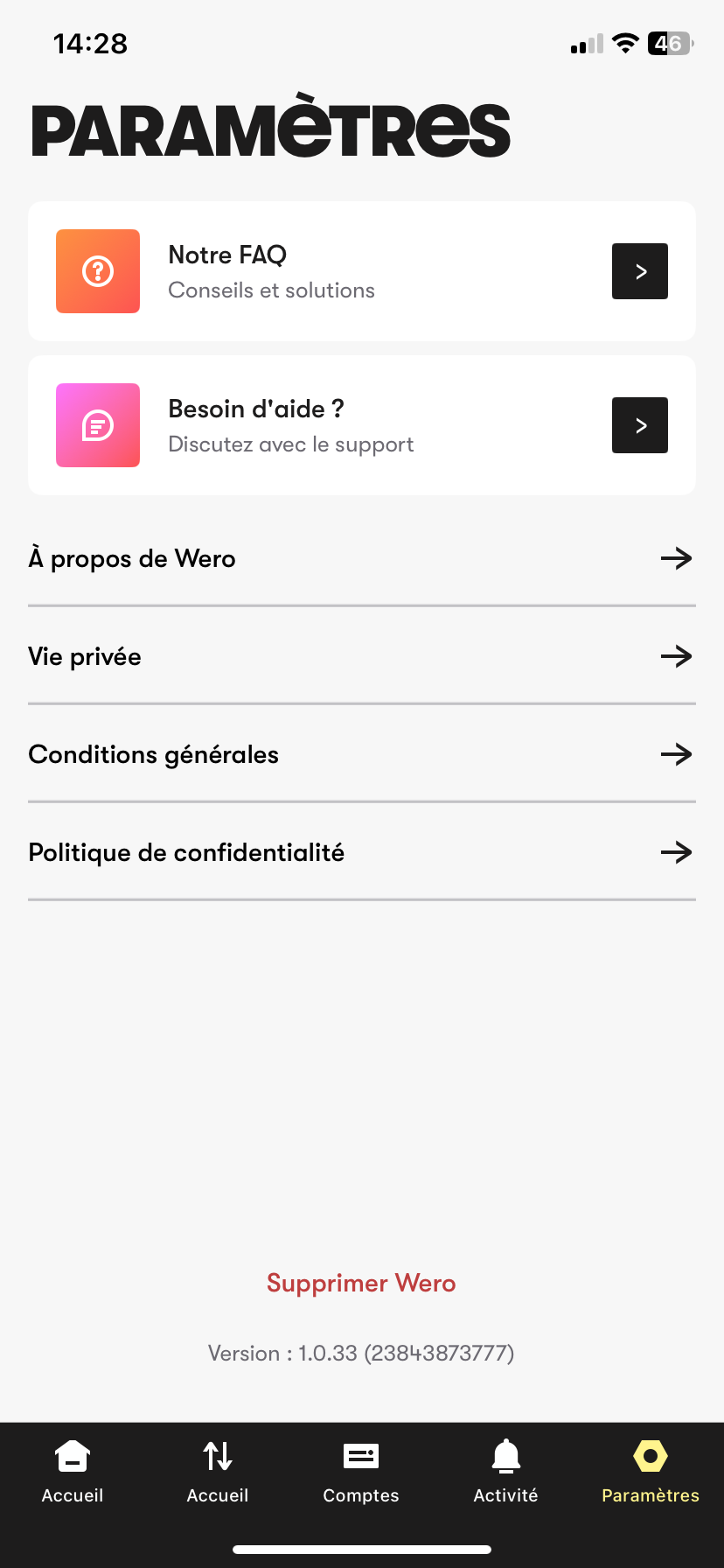This screenshot has height=1568, width=724.
Task: Go to the Accueil tab with house icon
Action: (x=73, y=1472)
